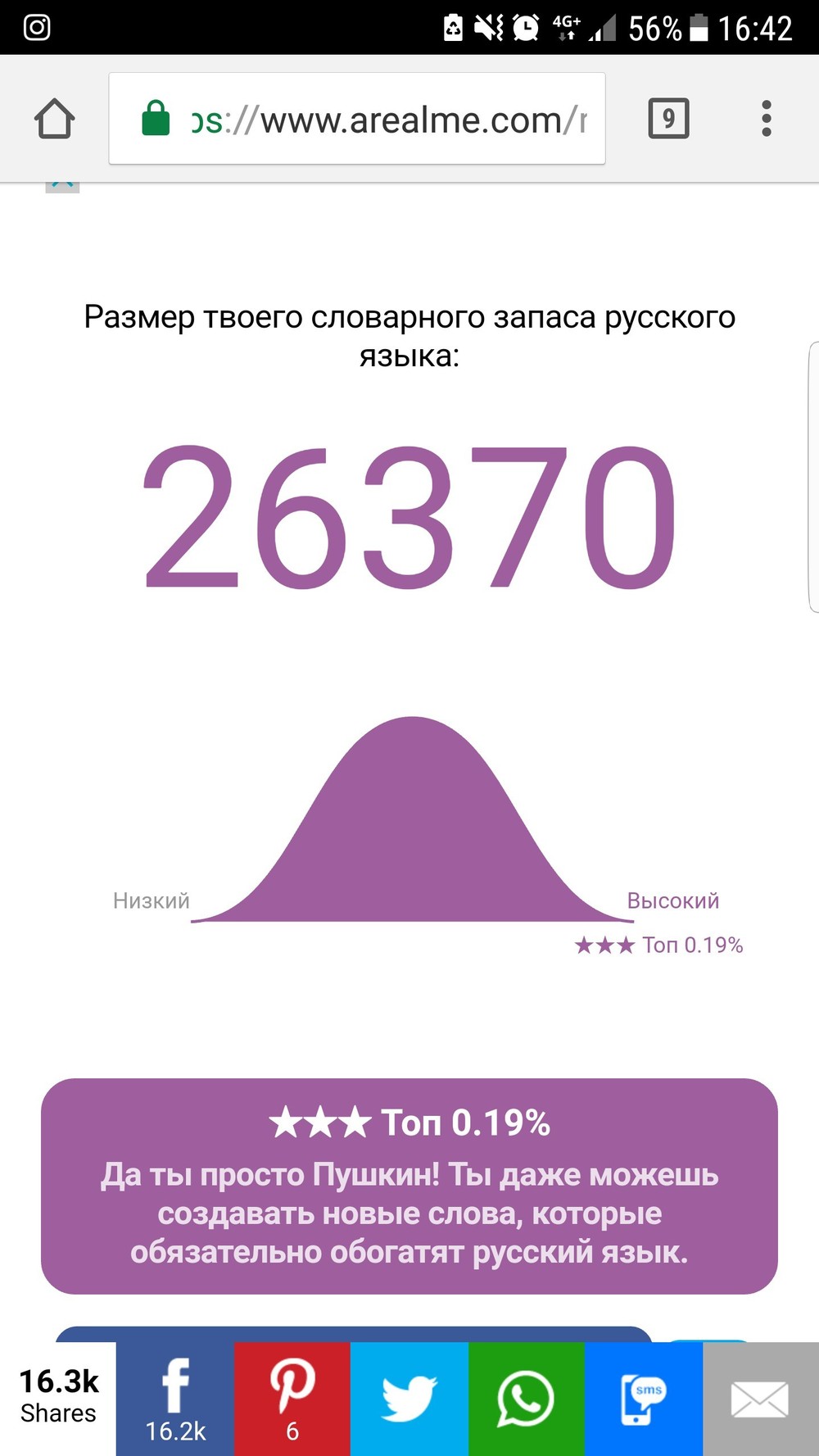Share the result by email

click(x=760, y=1399)
